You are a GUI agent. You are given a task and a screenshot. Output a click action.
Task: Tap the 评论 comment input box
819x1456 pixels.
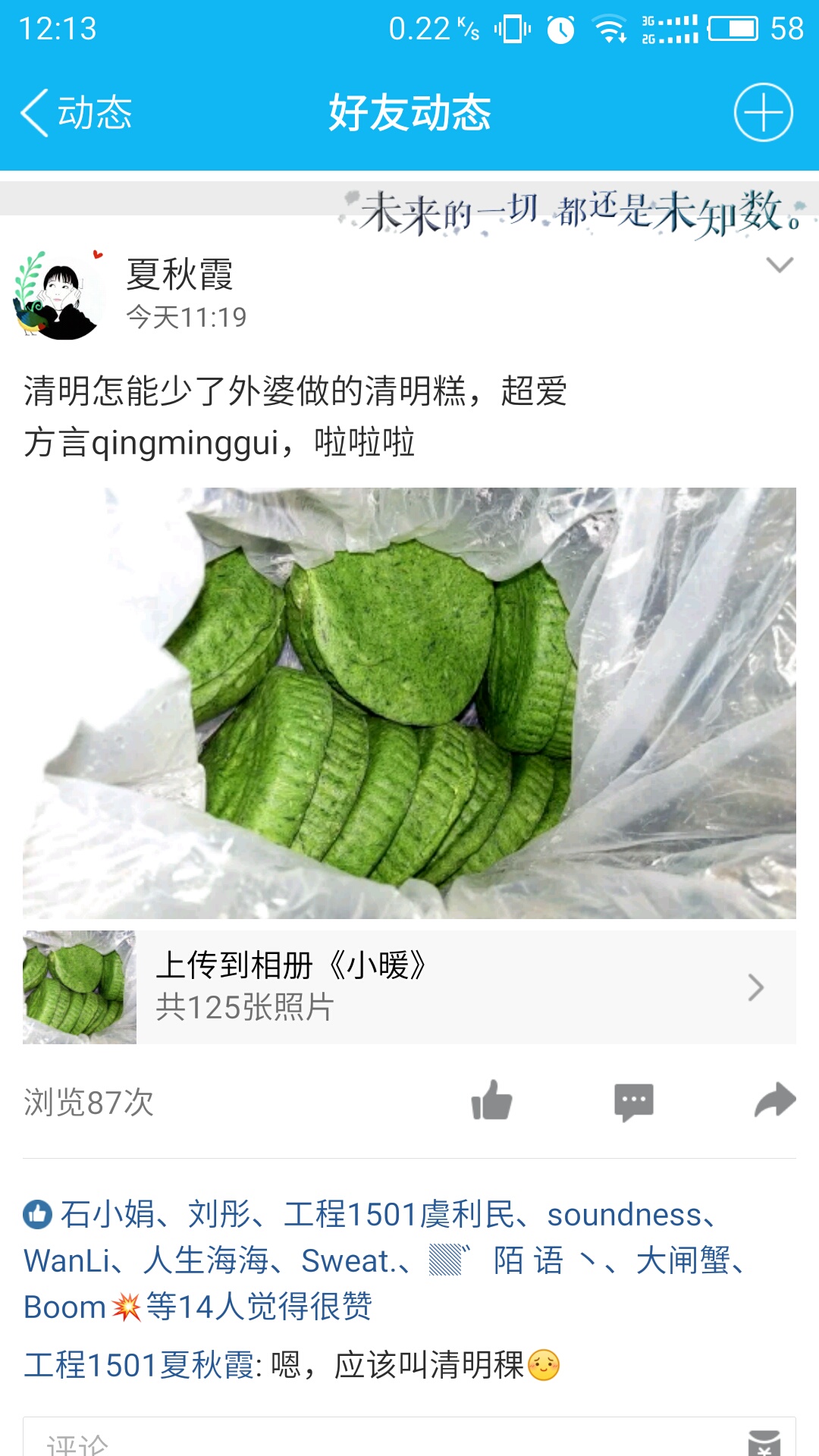coord(379,1441)
